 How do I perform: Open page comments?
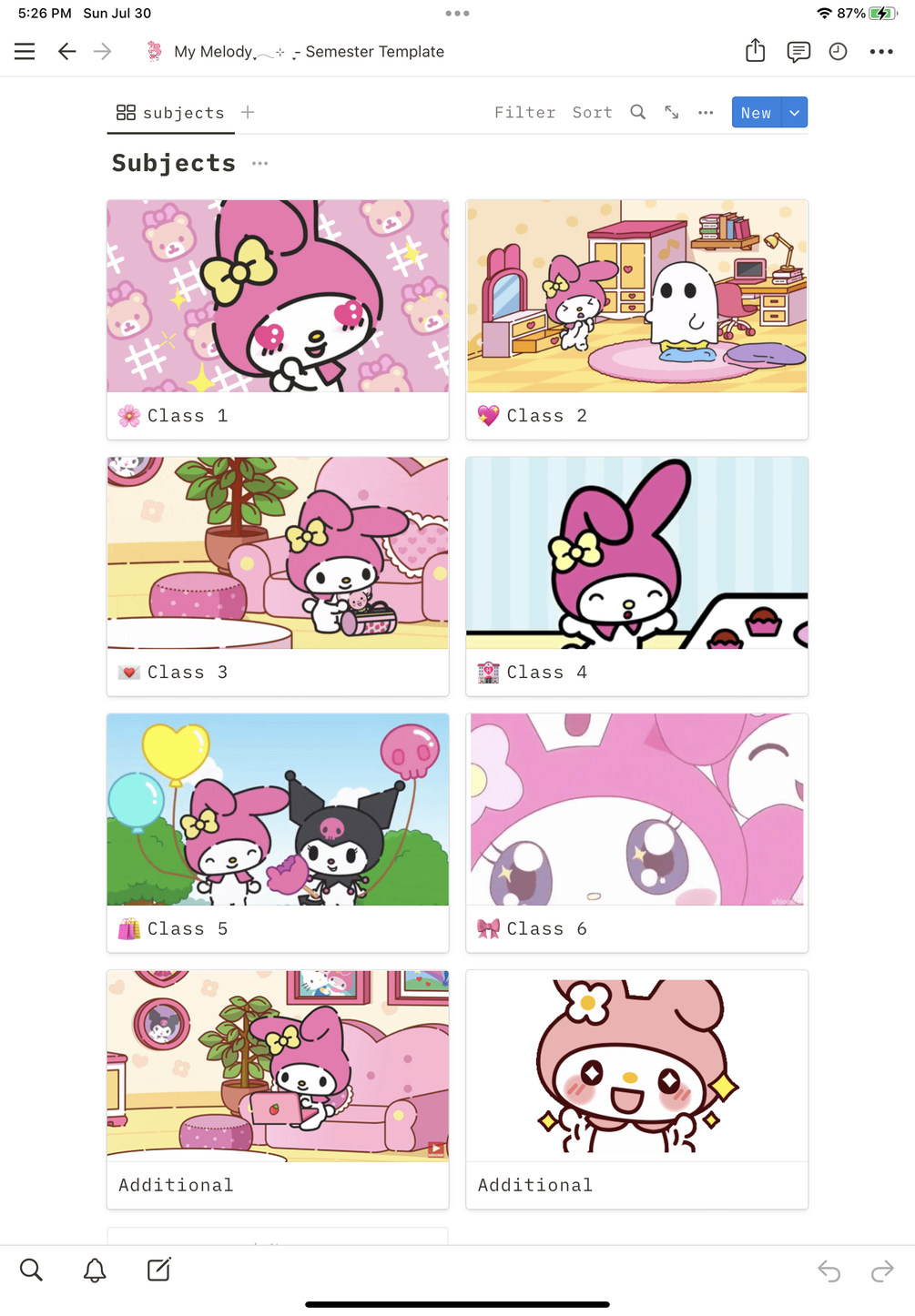point(798,52)
